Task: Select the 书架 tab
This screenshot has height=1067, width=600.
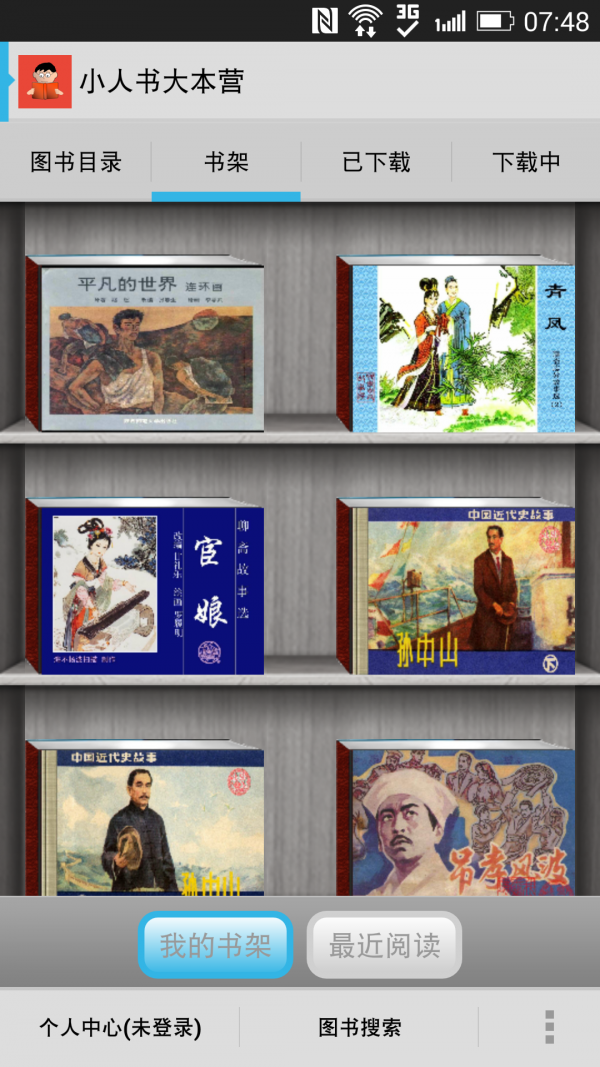Action: click(x=226, y=162)
